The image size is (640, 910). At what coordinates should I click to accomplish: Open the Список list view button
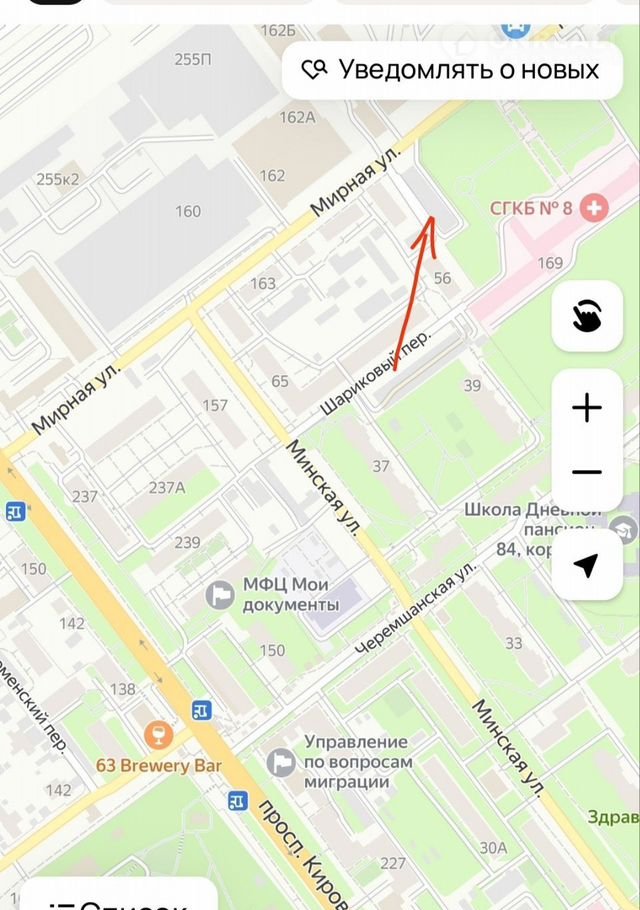tap(120, 897)
